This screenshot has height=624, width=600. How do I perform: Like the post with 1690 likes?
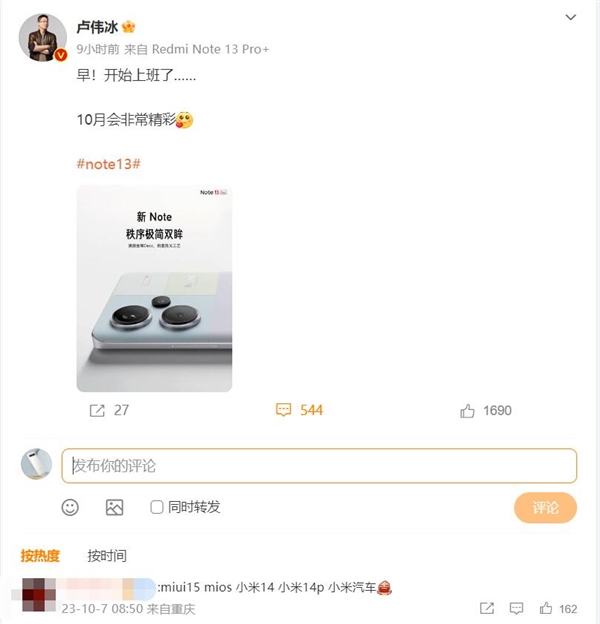[486, 410]
